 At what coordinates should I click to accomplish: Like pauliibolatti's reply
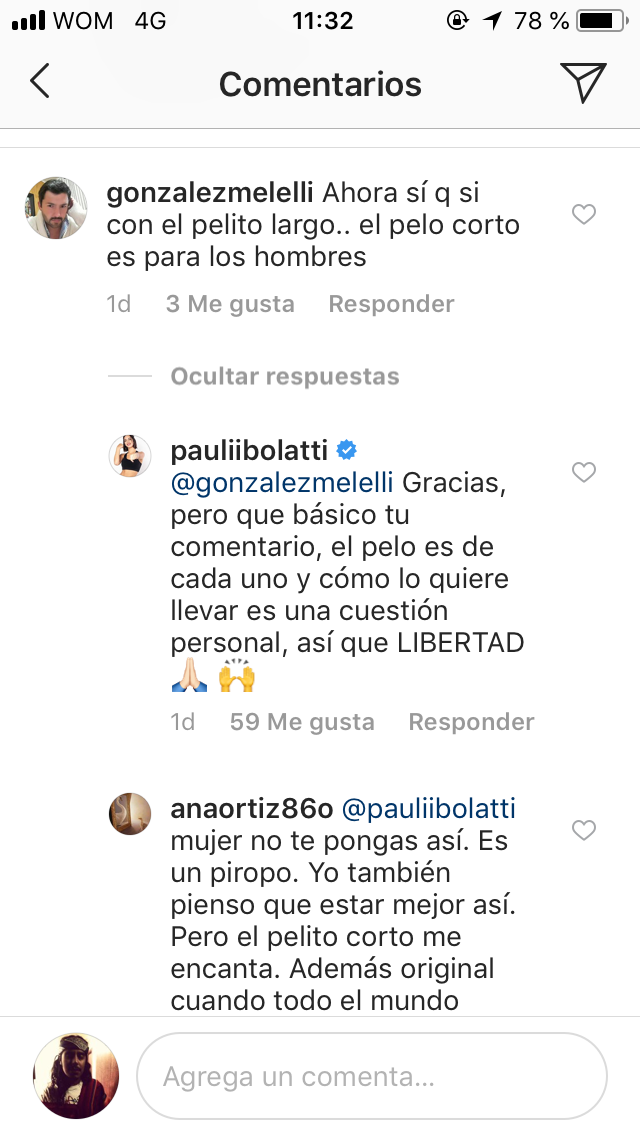(x=583, y=472)
